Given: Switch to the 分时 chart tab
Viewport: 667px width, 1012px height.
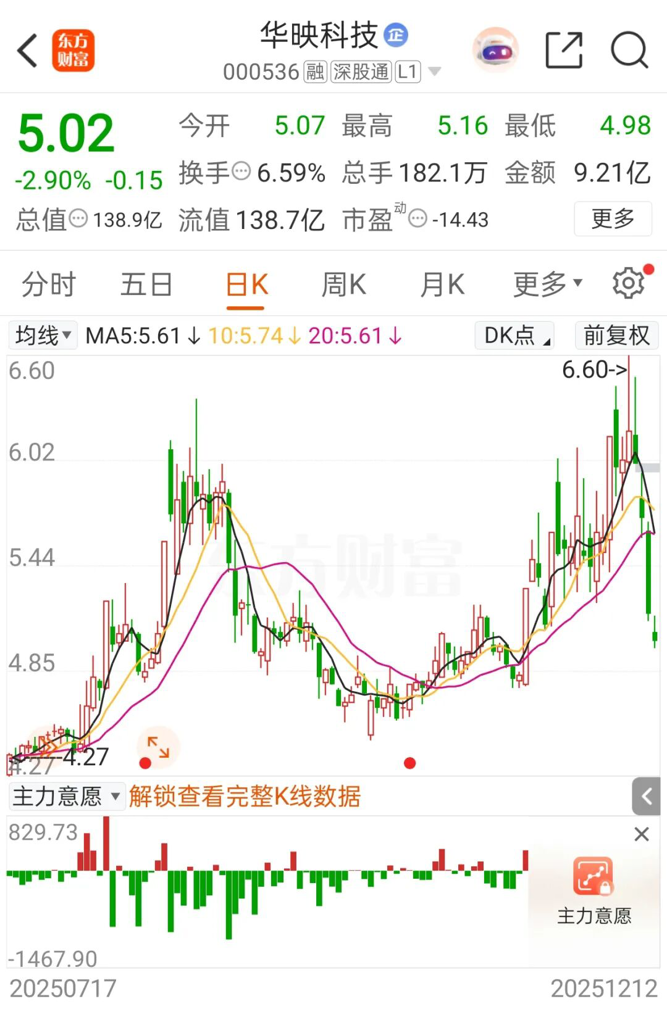Looking at the screenshot, I should (x=48, y=285).
